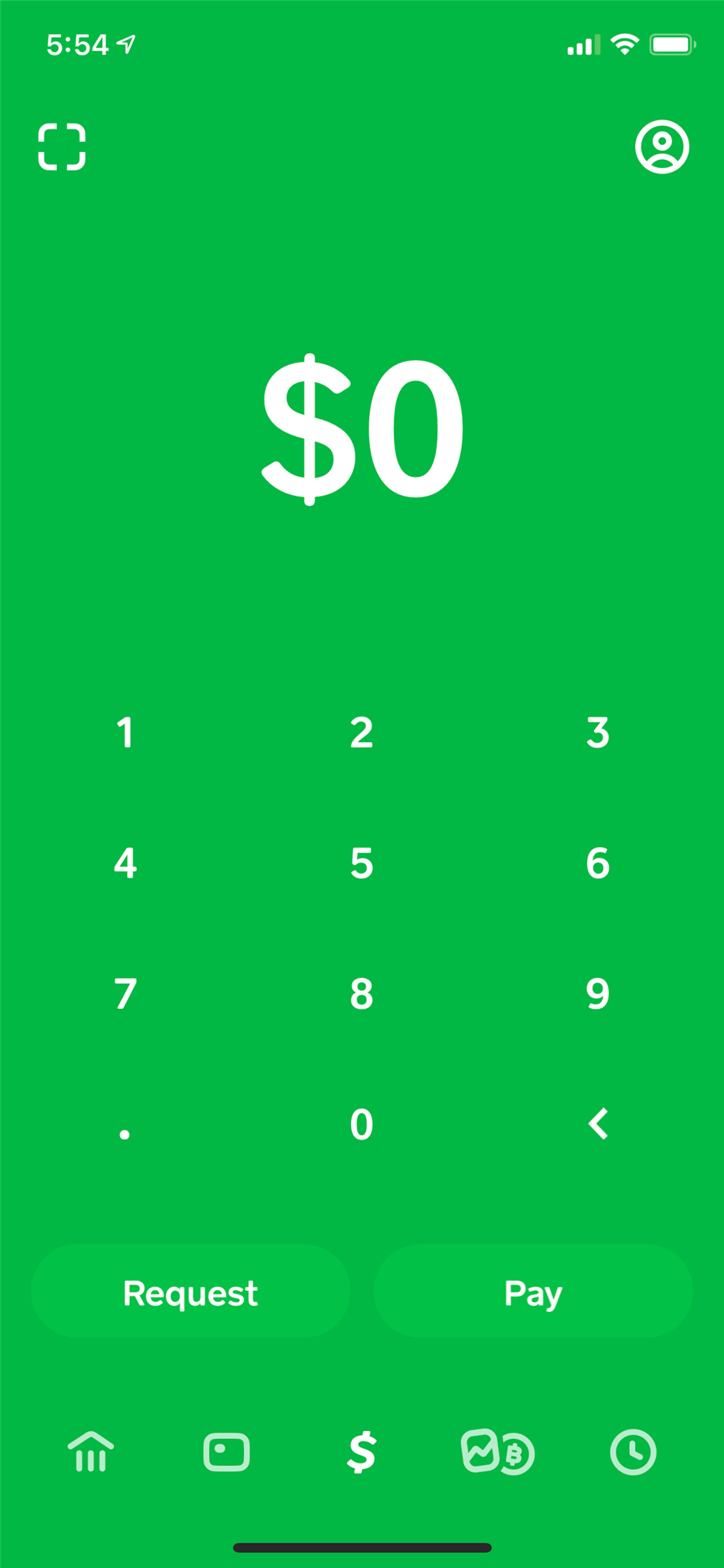The image size is (724, 1568).
Task: Go to the Investing and Bitcoin tab
Action: click(x=497, y=1452)
